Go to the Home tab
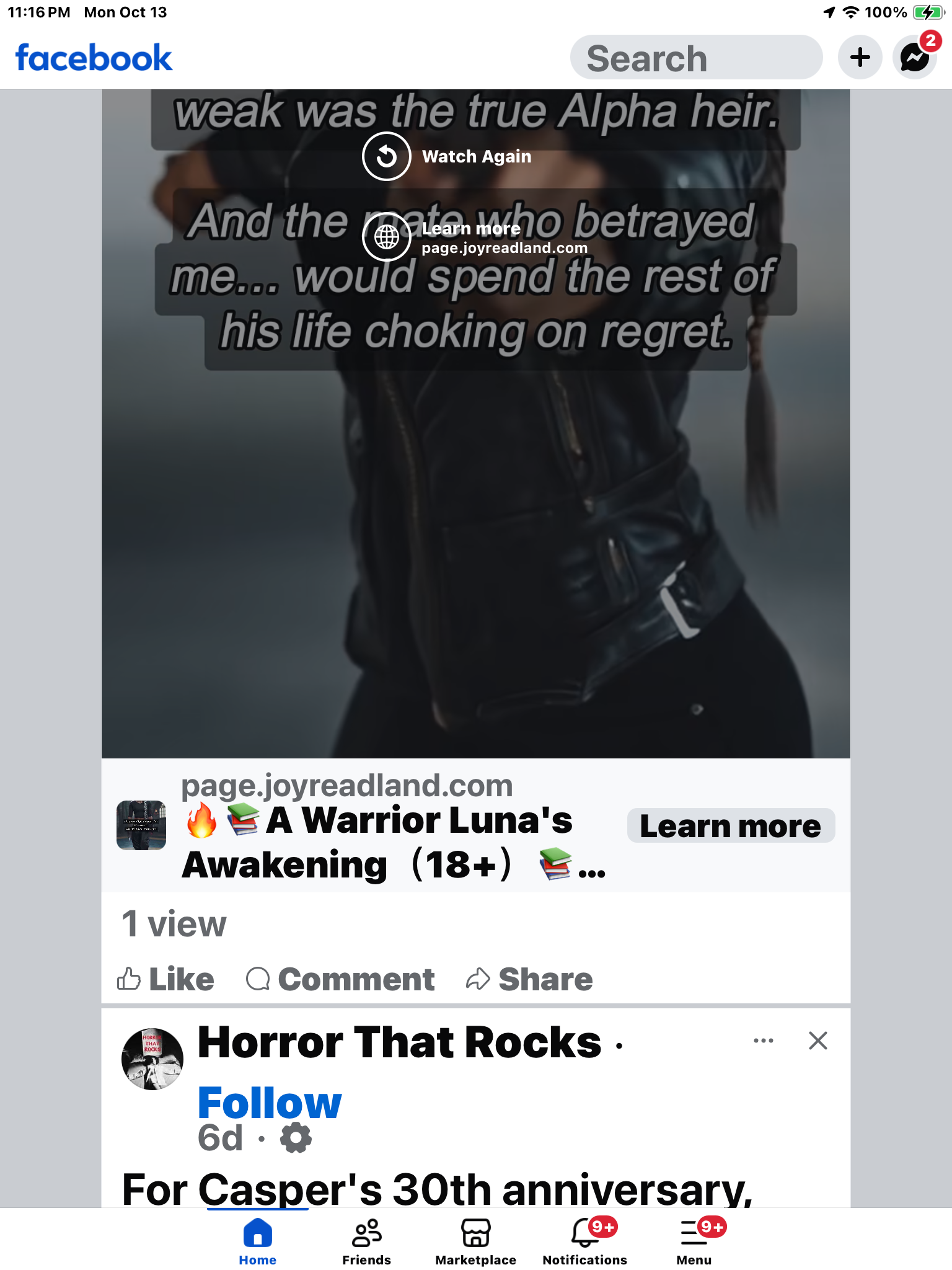 [x=257, y=1241]
